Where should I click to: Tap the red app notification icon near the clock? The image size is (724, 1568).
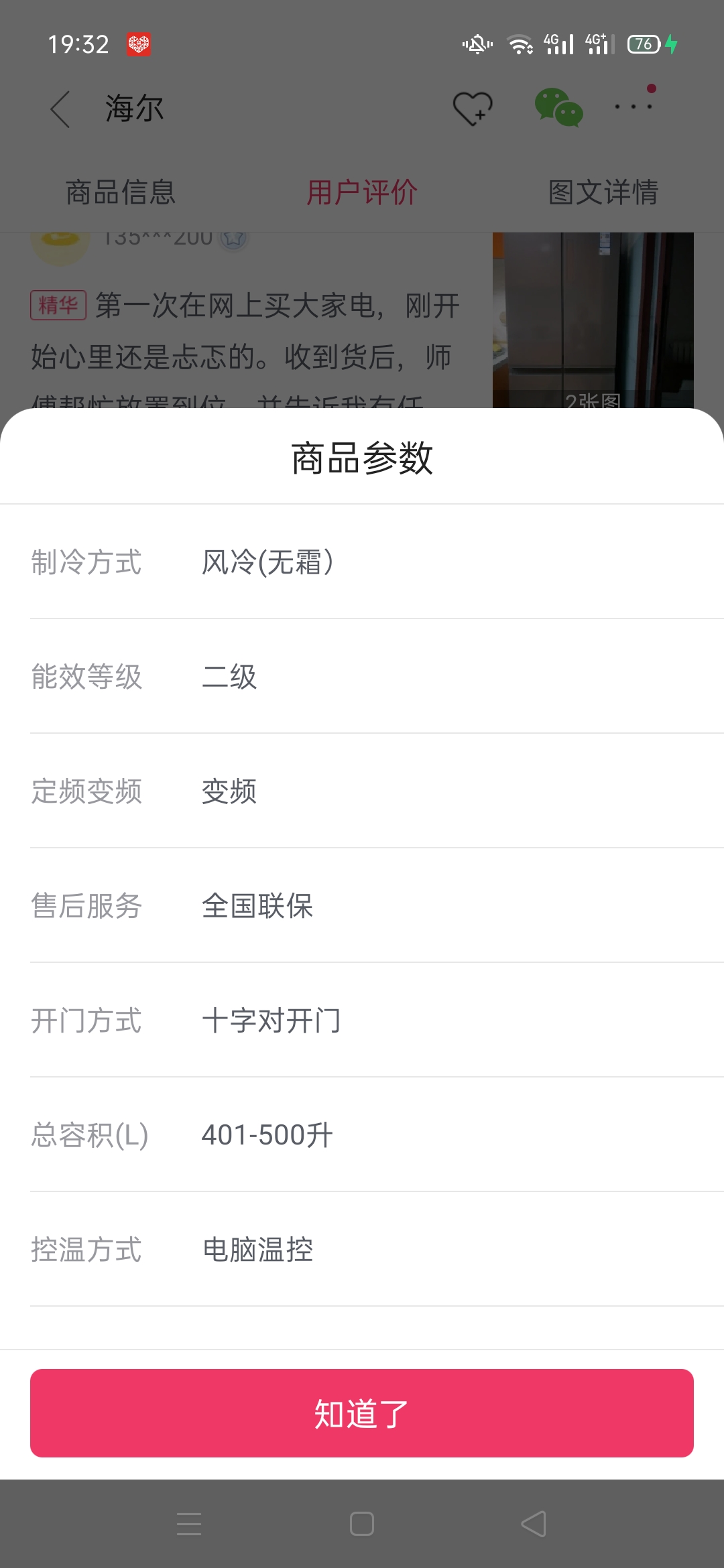click(140, 44)
